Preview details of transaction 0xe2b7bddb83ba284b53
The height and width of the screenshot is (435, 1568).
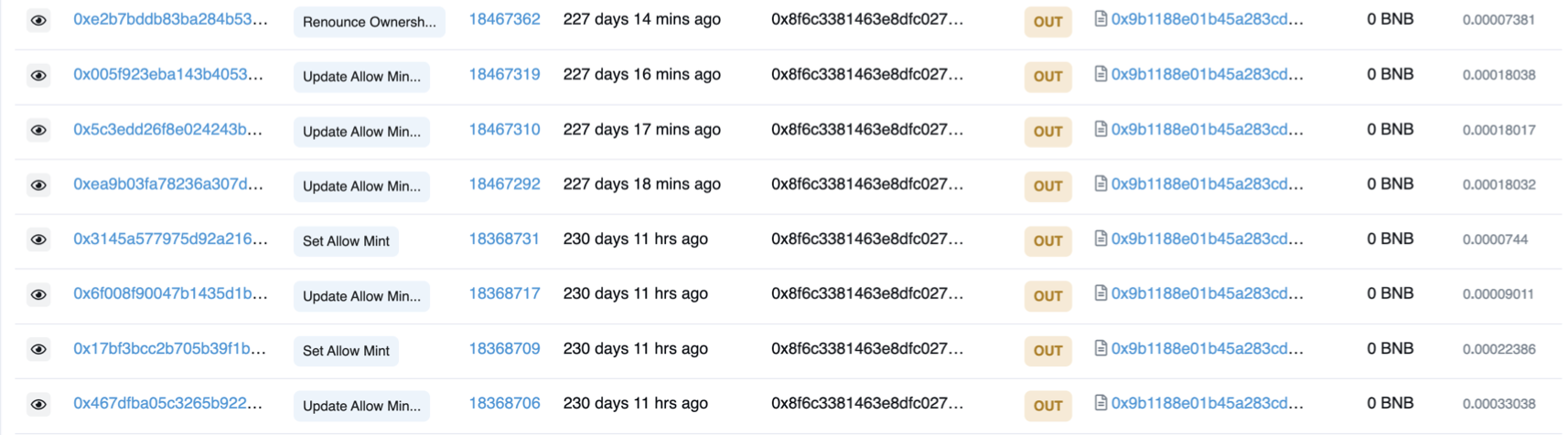tap(38, 20)
